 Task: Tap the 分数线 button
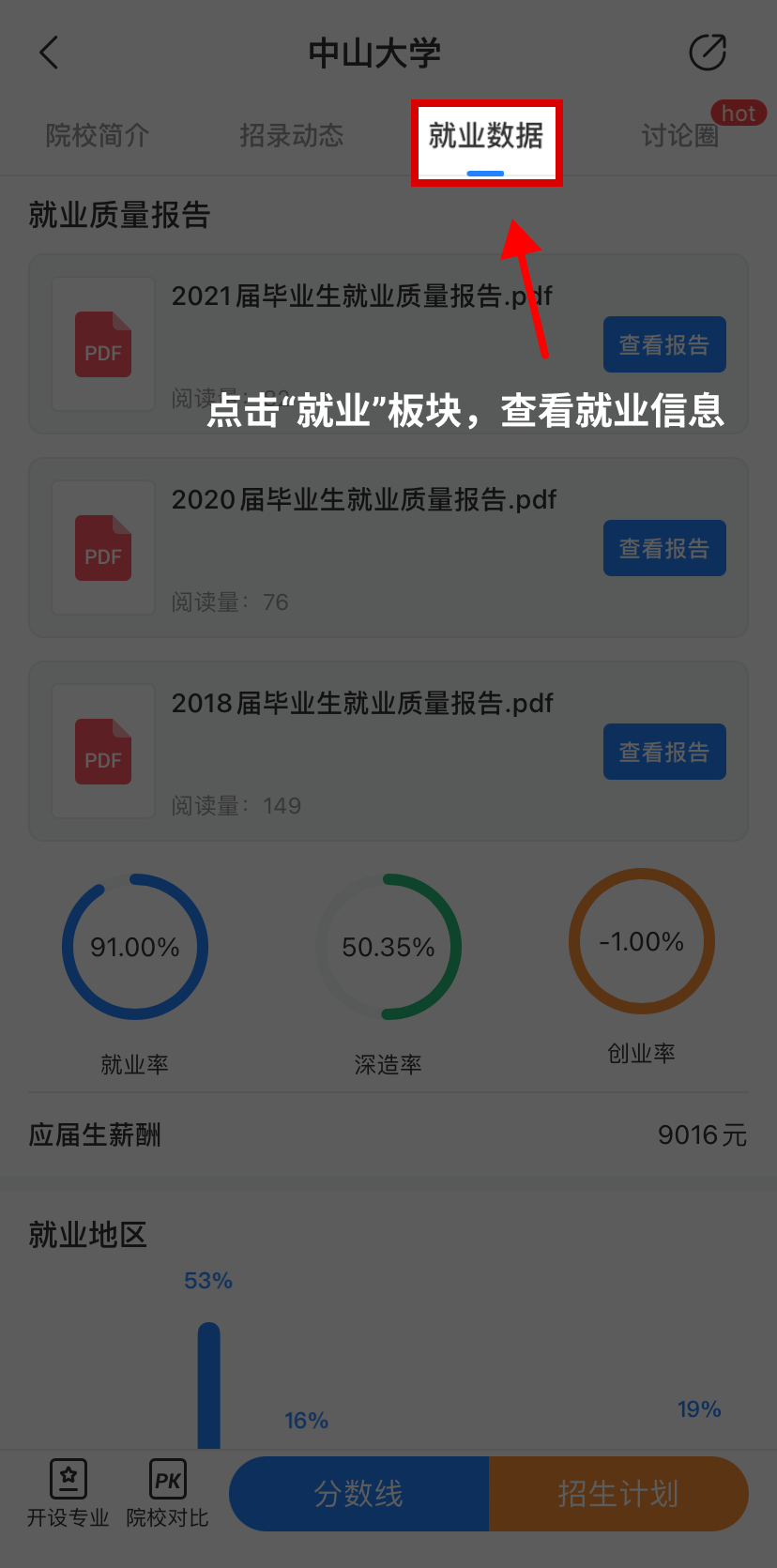(359, 1493)
